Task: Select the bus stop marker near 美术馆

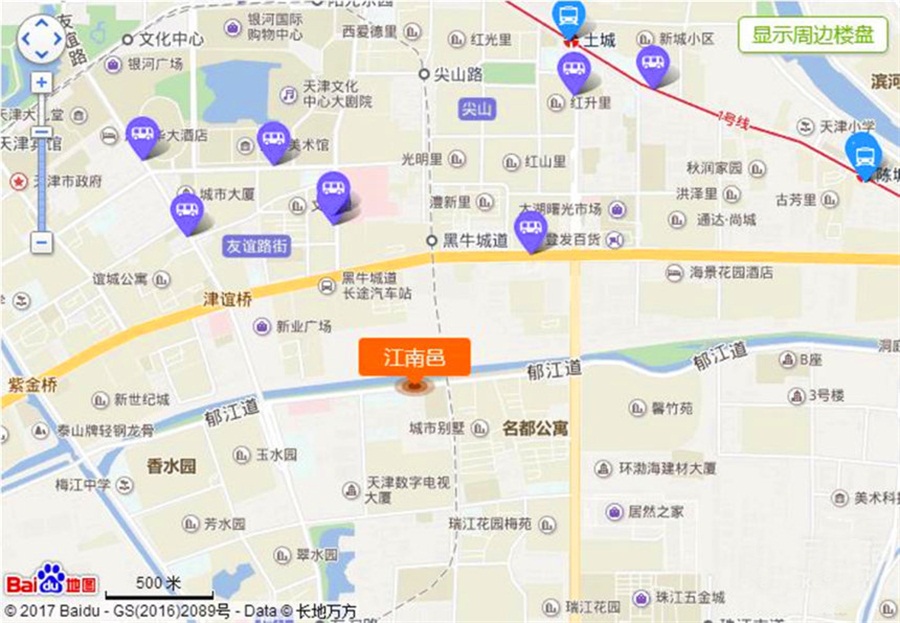Action: pyautogui.click(x=273, y=139)
